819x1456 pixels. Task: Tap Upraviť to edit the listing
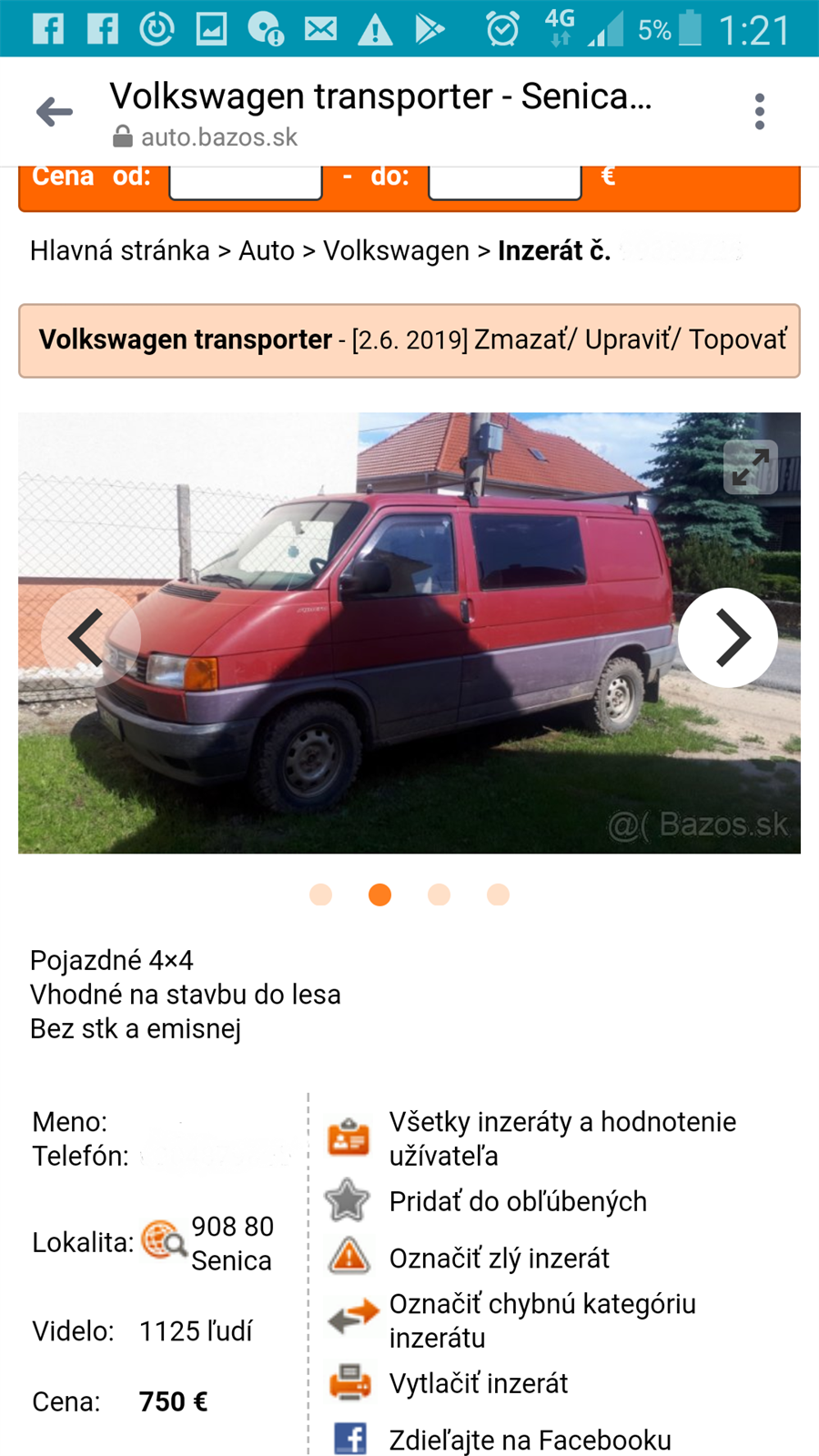(631, 339)
